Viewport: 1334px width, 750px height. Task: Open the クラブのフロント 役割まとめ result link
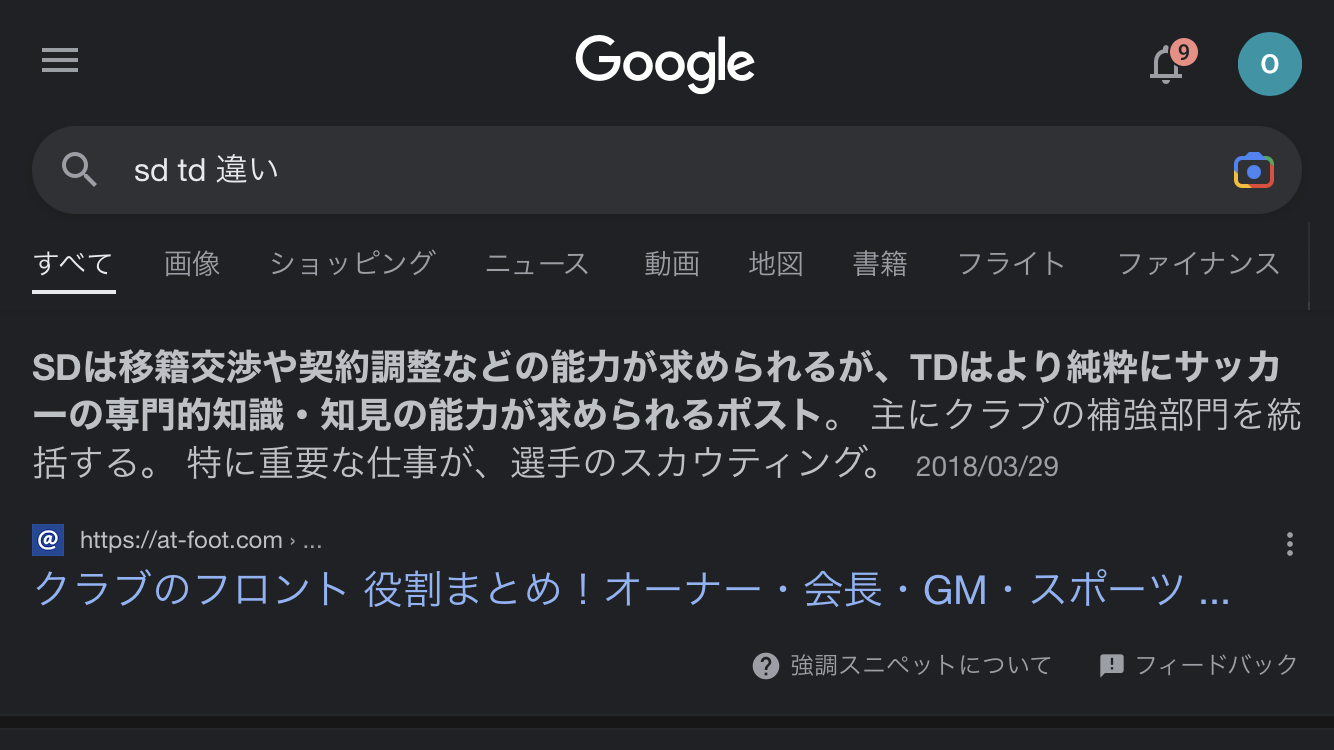[632, 590]
